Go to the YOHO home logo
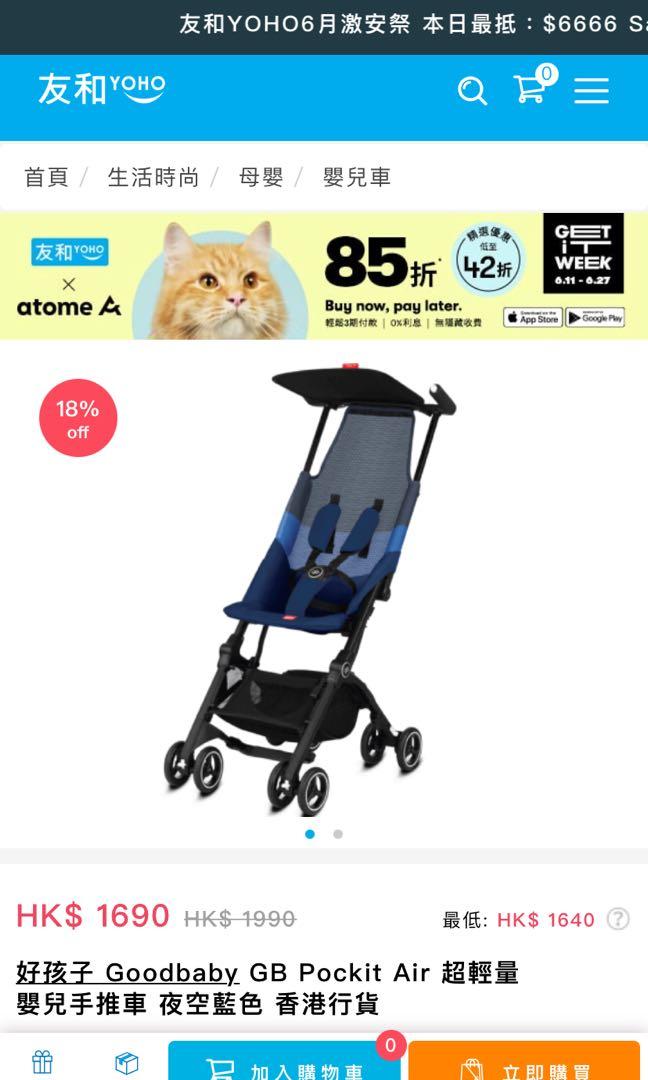Image resolution: width=648 pixels, height=1080 pixels. 101,89
